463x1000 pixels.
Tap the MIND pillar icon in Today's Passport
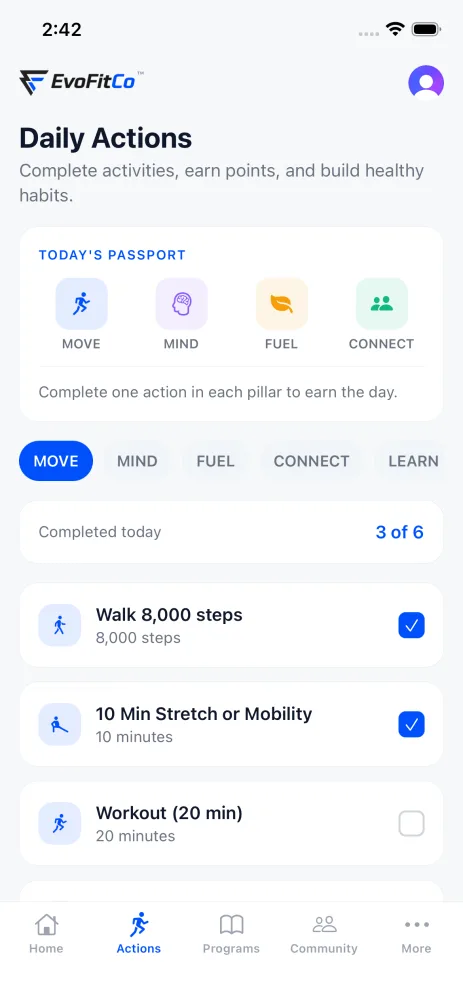pyautogui.click(x=181, y=304)
